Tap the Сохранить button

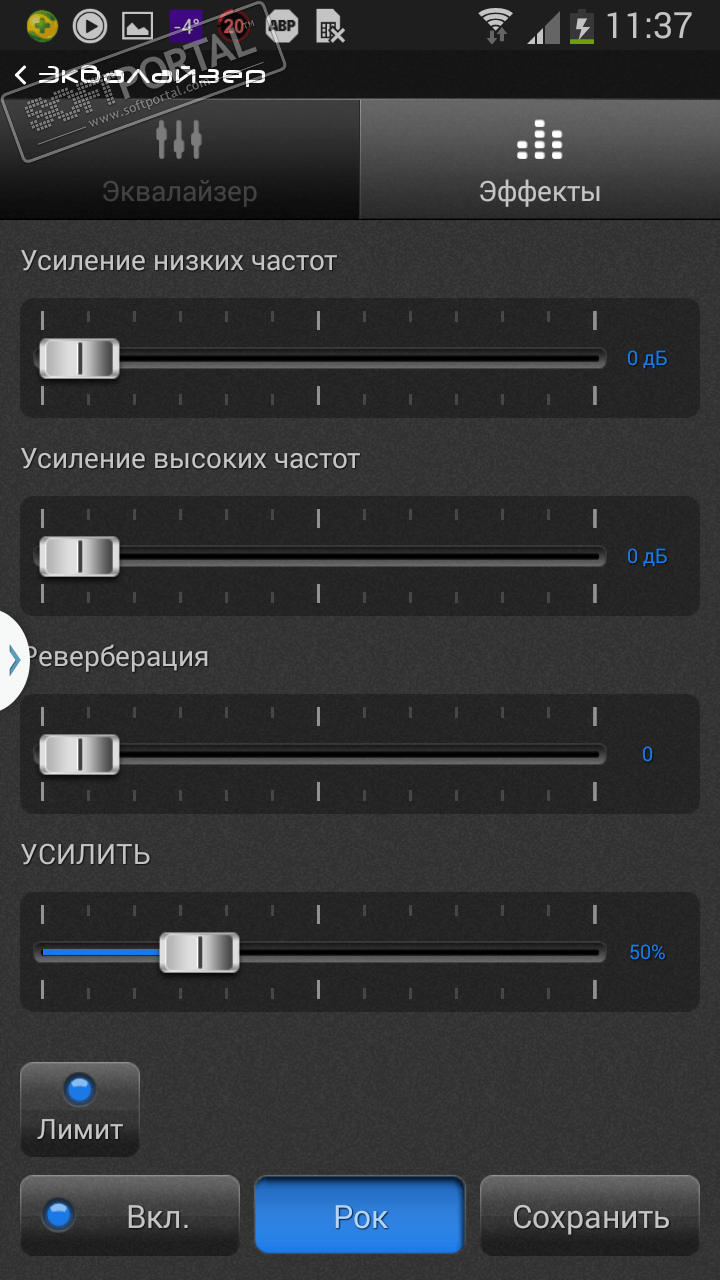pyautogui.click(x=590, y=1216)
